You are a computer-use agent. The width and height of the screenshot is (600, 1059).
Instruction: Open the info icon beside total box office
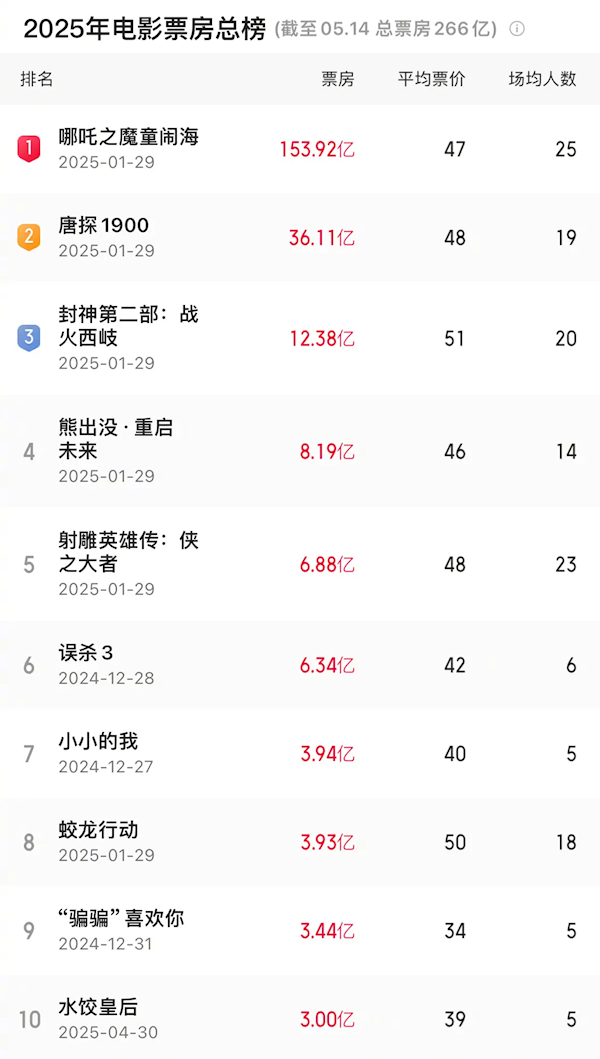coord(517,29)
